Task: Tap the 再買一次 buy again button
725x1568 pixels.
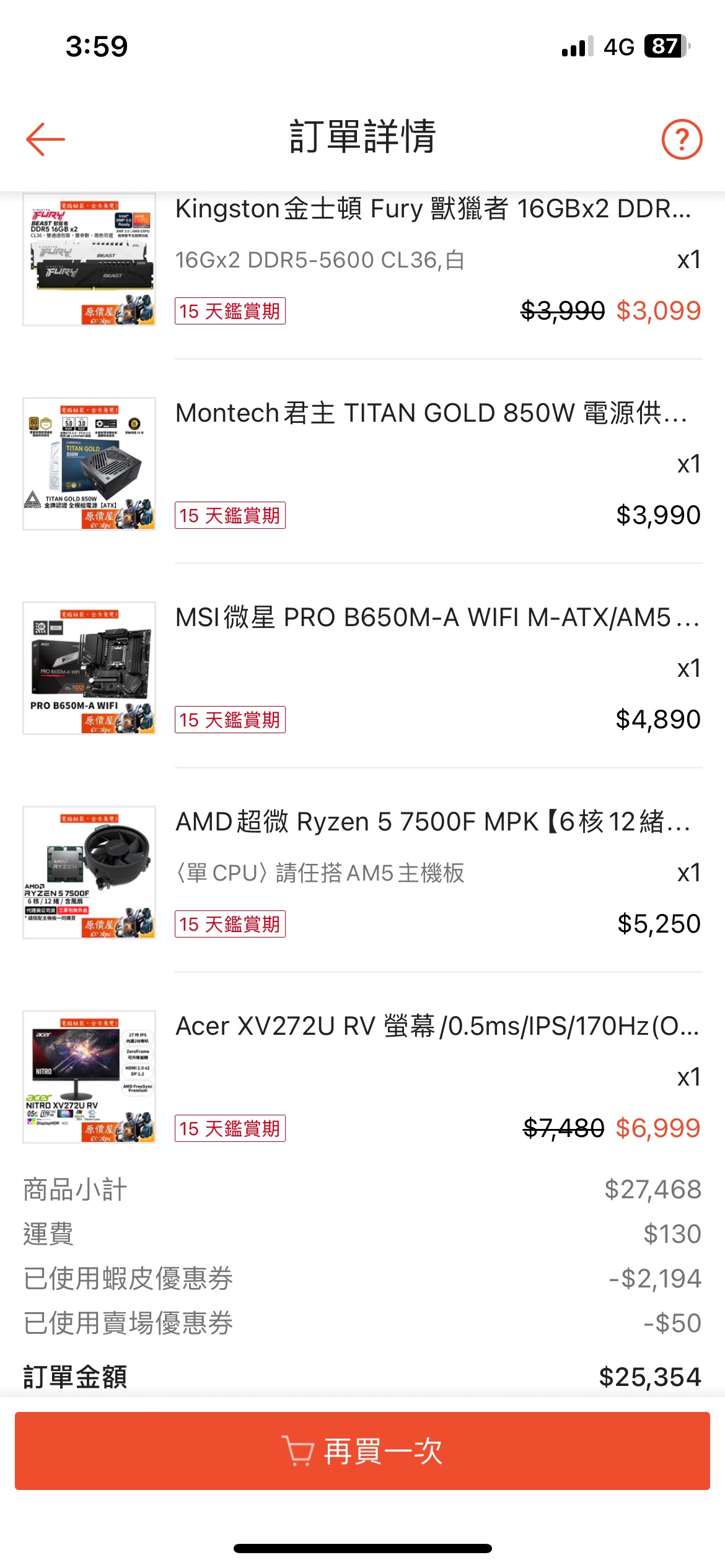Action: click(x=362, y=1451)
